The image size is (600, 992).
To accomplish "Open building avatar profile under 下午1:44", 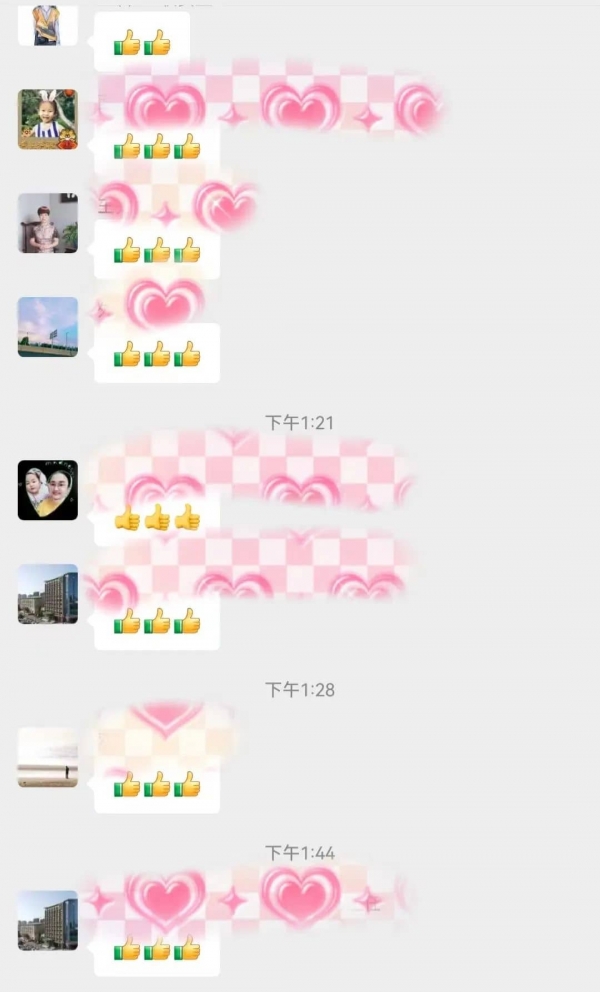I will (x=47, y=920).
